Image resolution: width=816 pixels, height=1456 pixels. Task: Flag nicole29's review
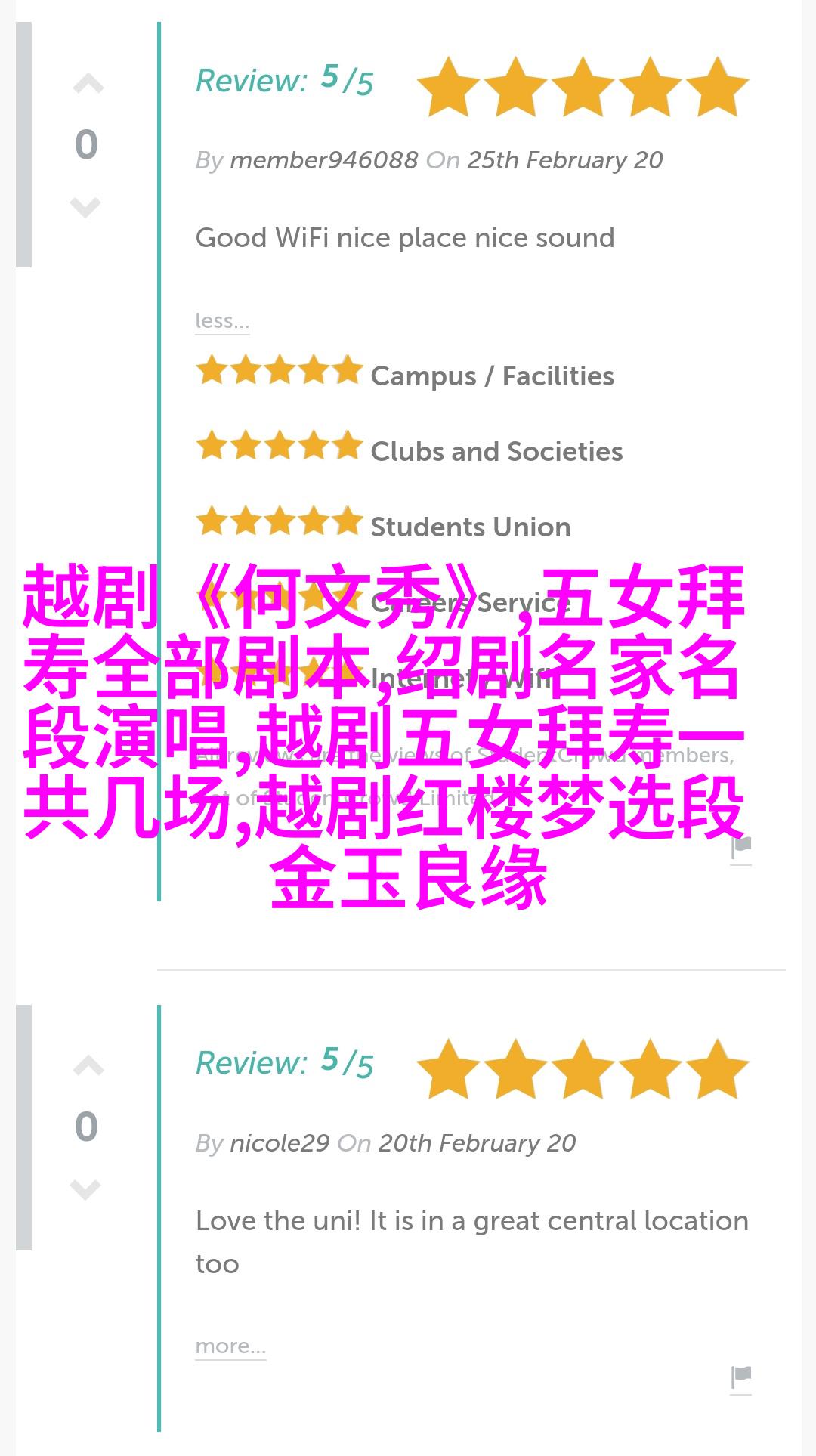[x=741, y=1377]
